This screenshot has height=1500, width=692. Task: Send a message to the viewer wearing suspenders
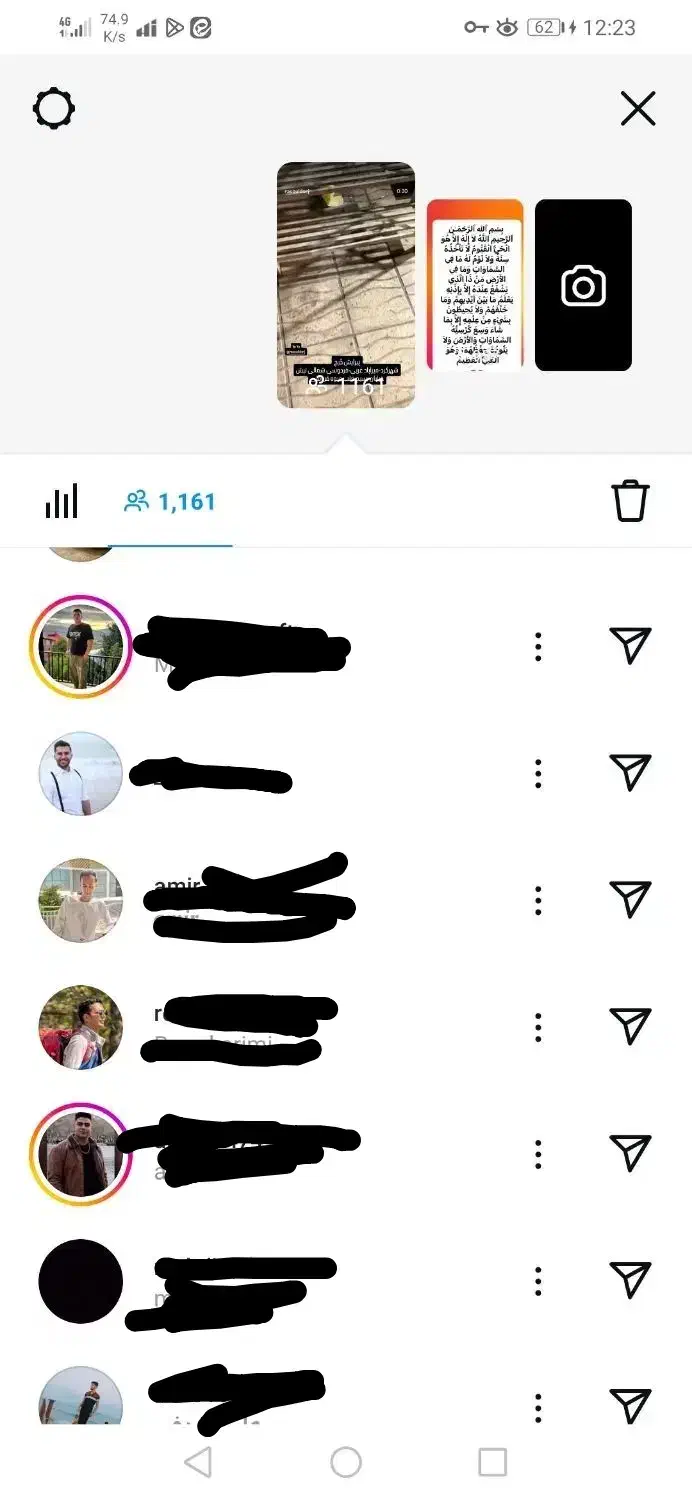pos(630,773)
